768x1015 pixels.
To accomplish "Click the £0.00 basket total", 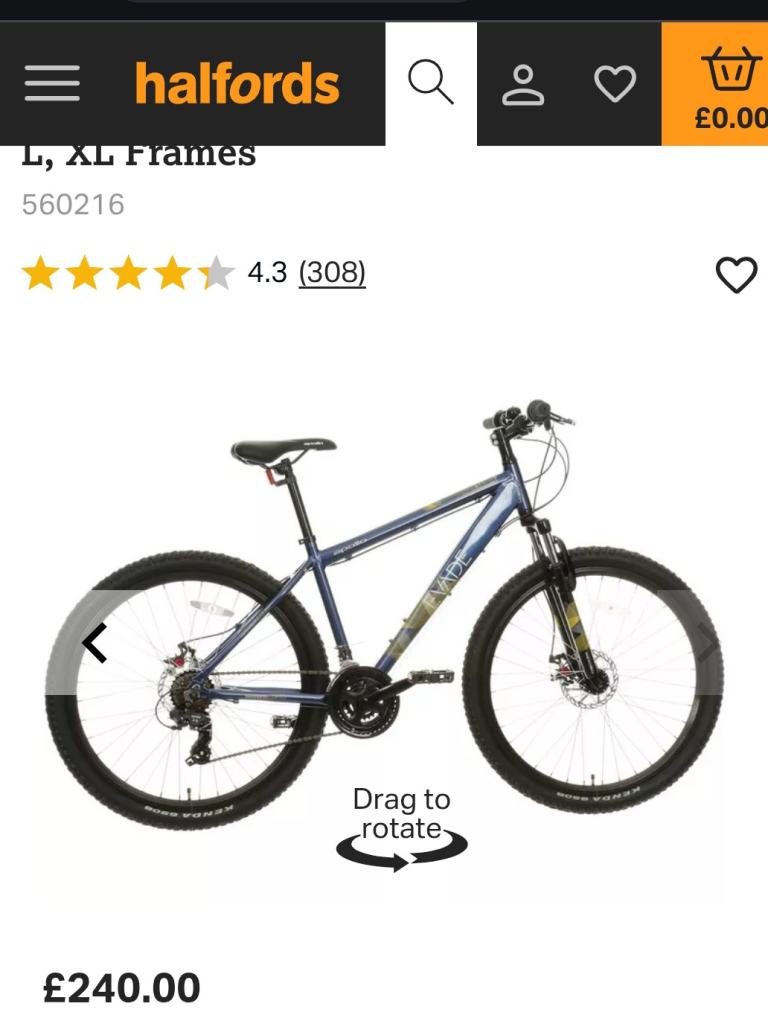I will point(729,117).
